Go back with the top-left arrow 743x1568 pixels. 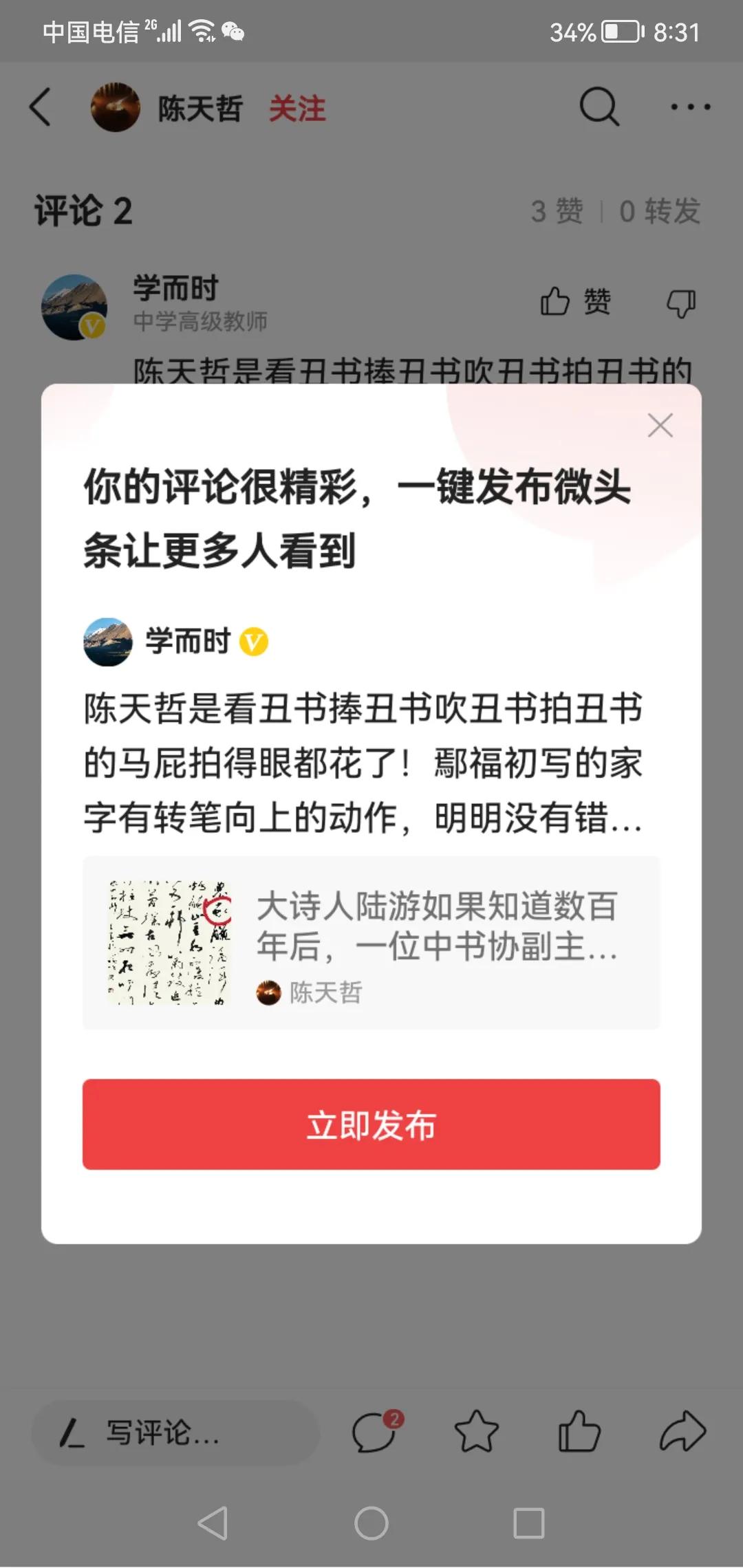pyautogui.click(x=40, y=107)
